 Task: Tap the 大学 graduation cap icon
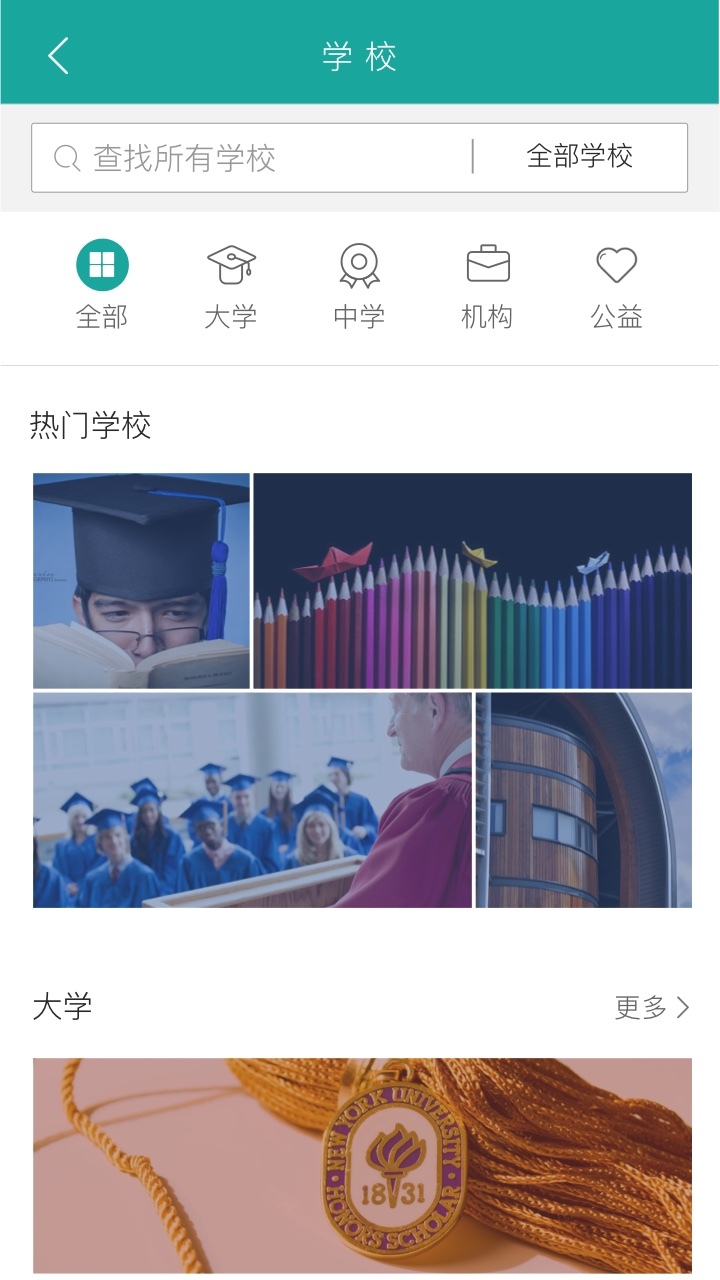pos(232,263)
